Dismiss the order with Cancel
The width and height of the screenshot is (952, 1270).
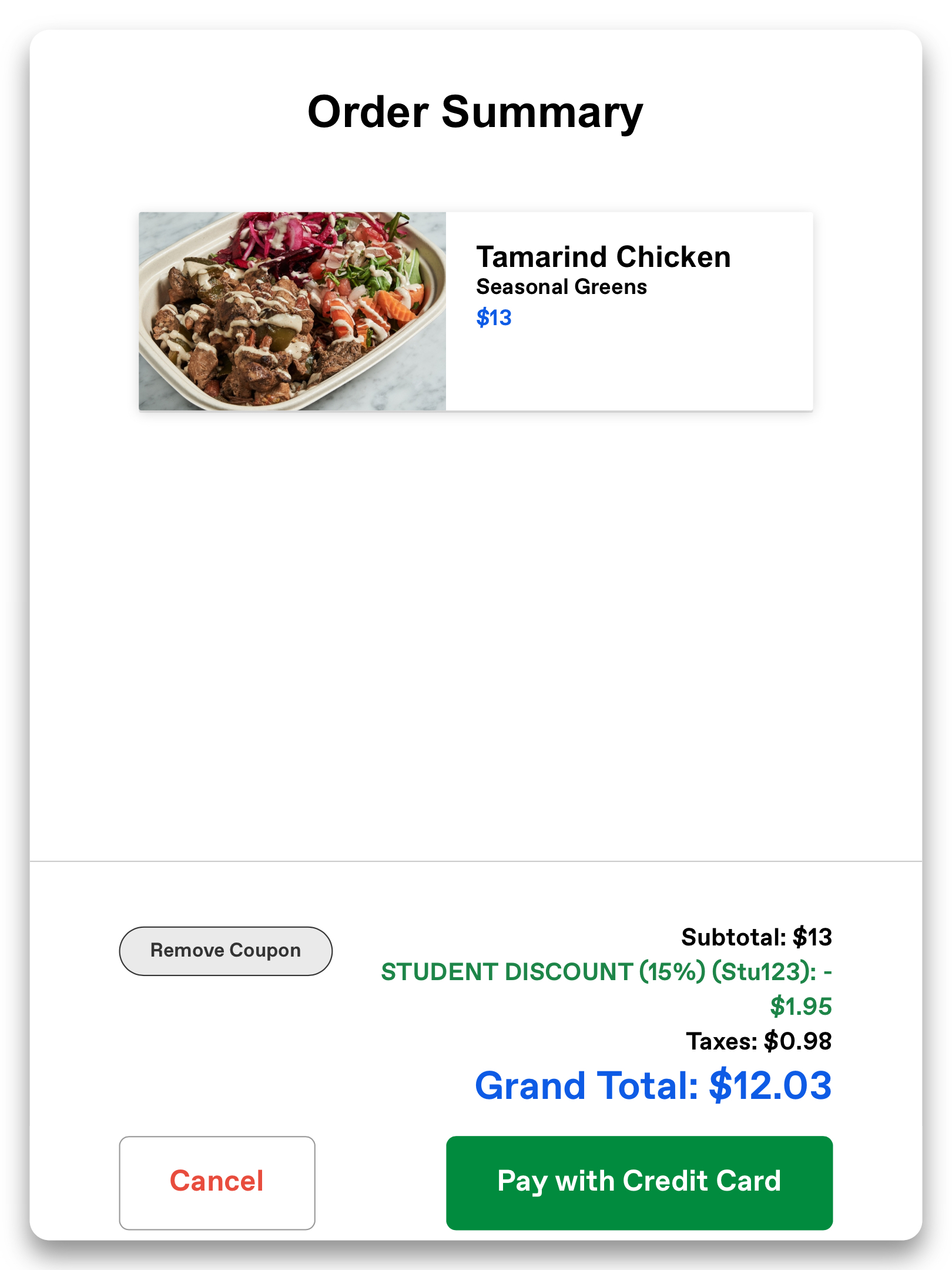(216, 1182)
